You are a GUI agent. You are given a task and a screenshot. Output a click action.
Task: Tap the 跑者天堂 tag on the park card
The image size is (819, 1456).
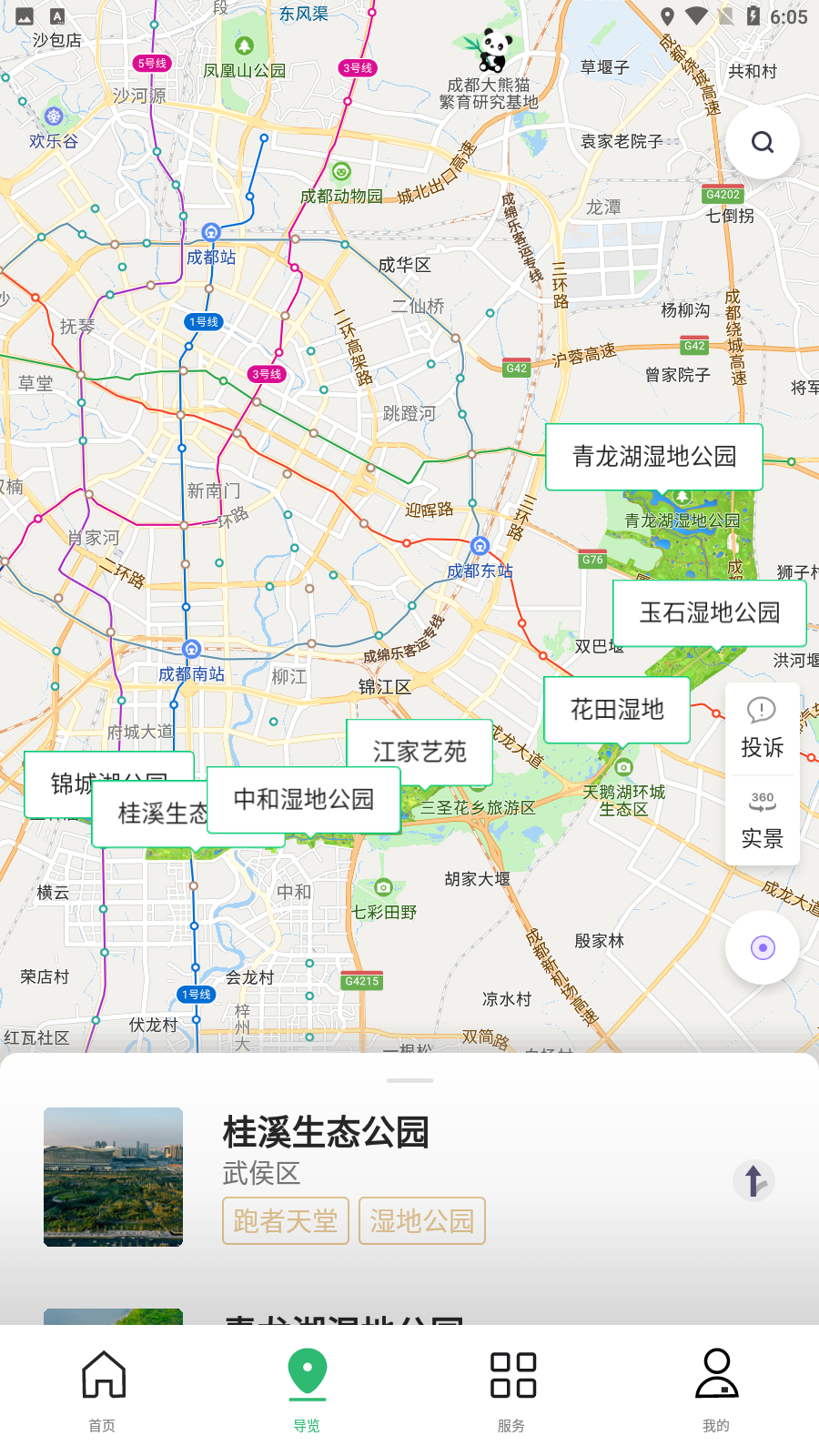point(285,1220)
